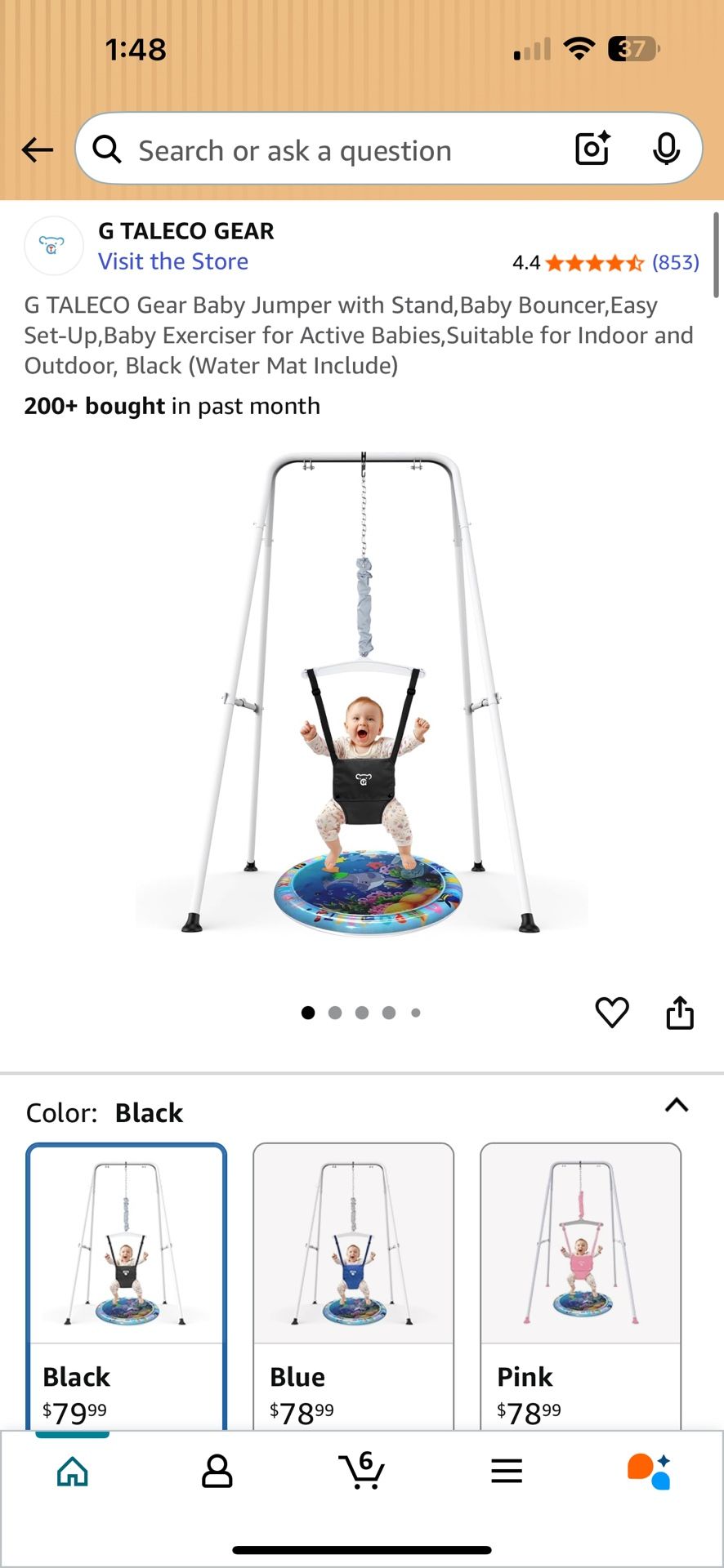Open the account profile tab
724x1568 pixels.
pos(217,1472)
